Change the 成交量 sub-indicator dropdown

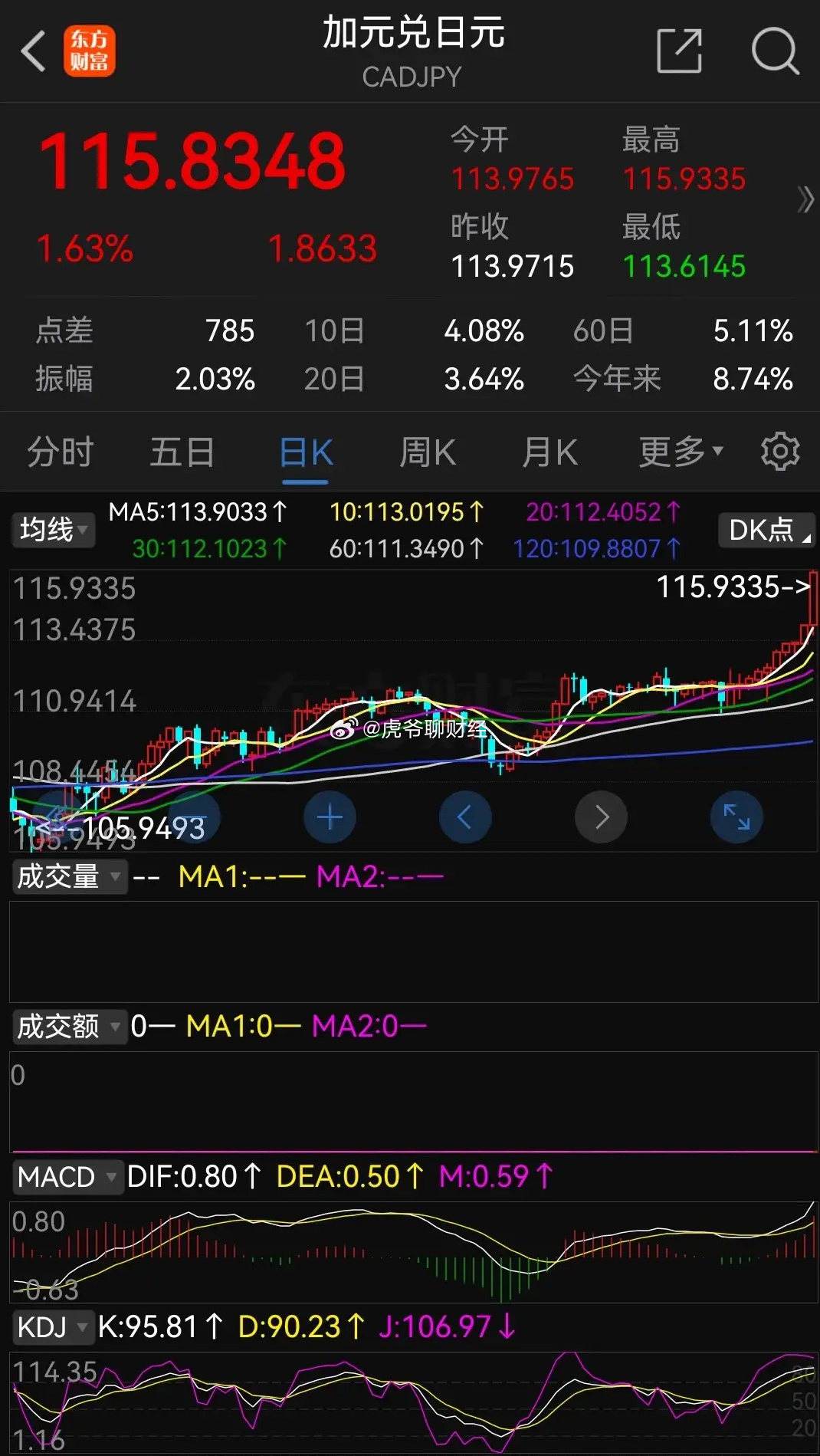[x=69, y=876]
